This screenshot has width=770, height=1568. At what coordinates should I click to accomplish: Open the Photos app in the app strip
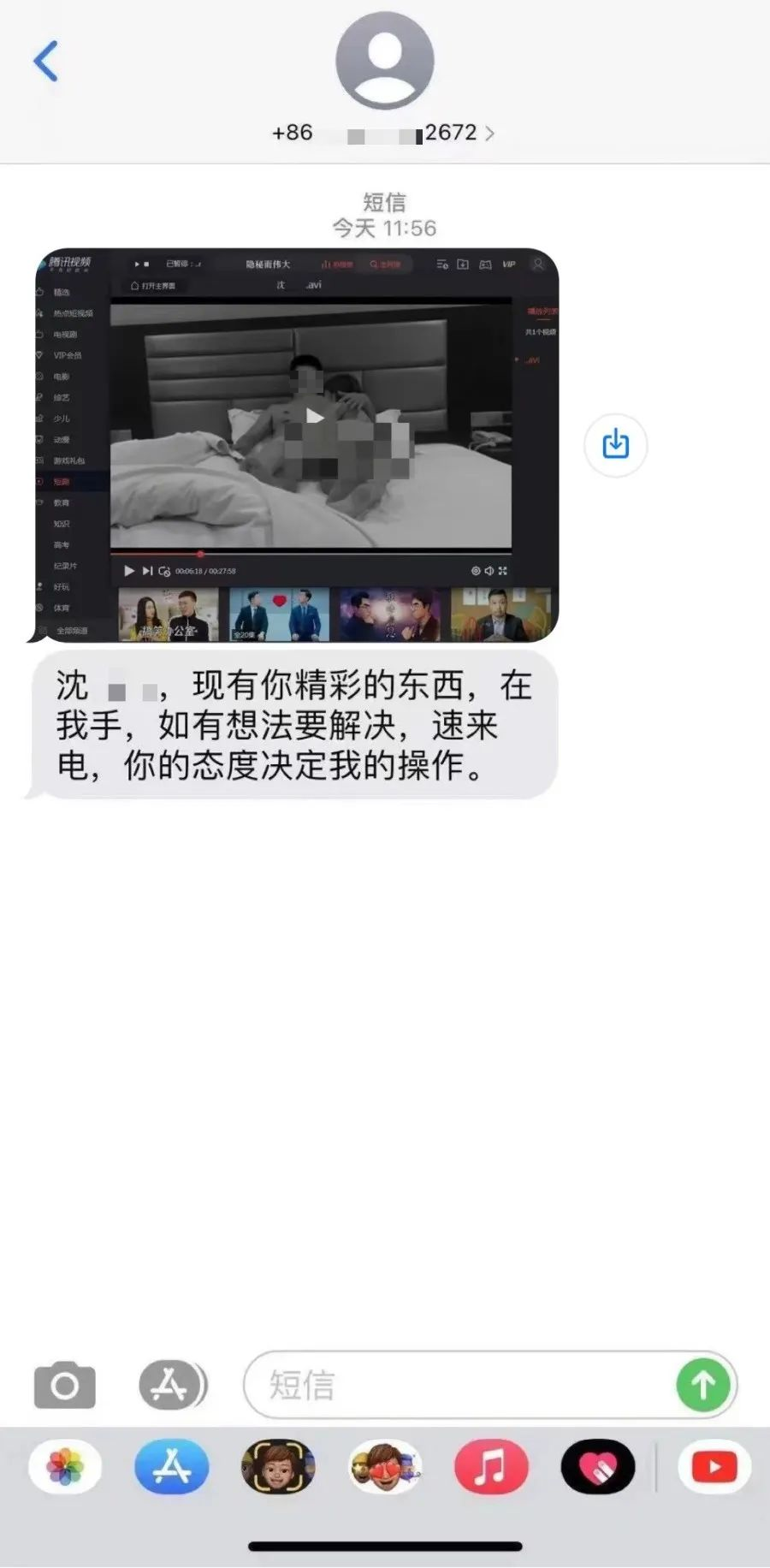pos(65,1467)
